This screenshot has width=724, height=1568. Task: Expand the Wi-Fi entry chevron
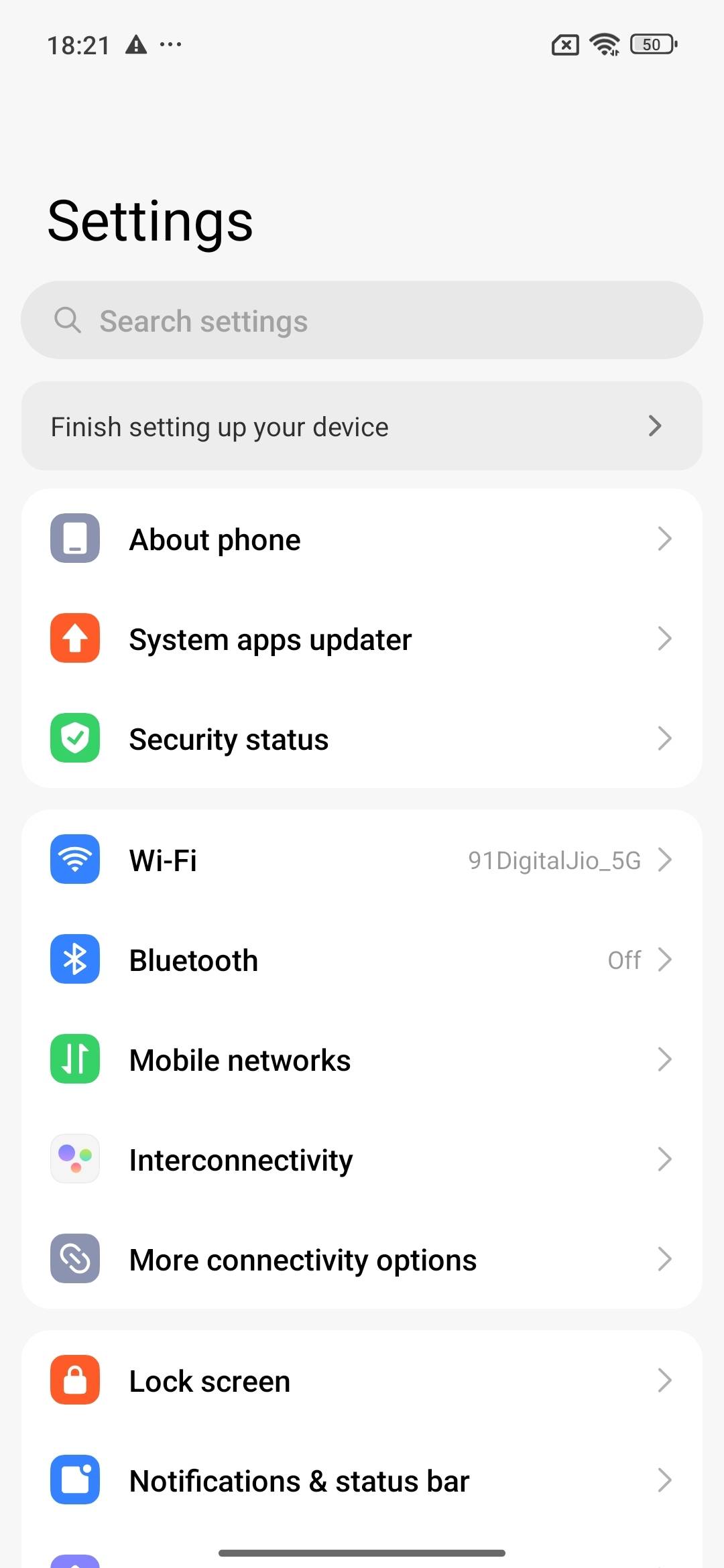tap(666, 860)
